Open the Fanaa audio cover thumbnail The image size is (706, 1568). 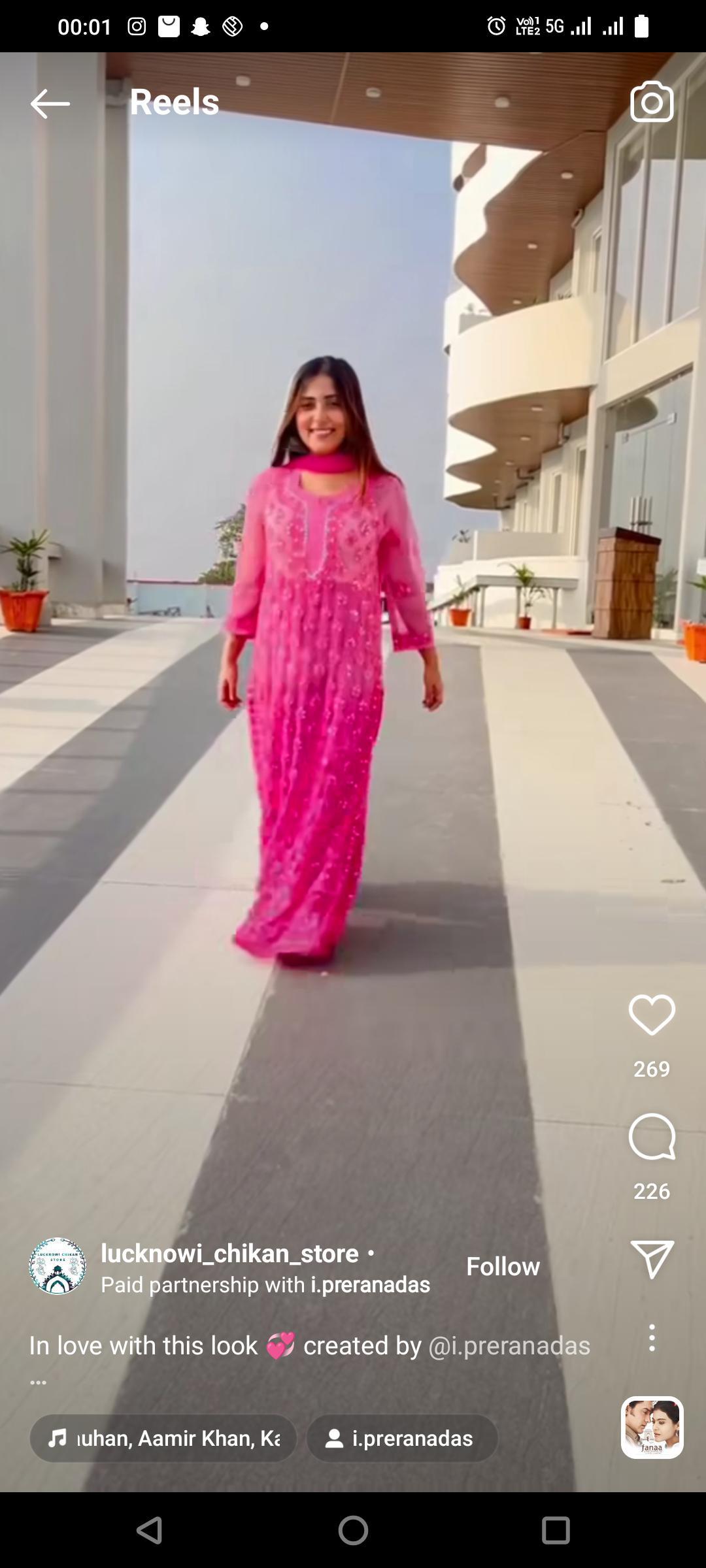click(x=652, y=1428)
